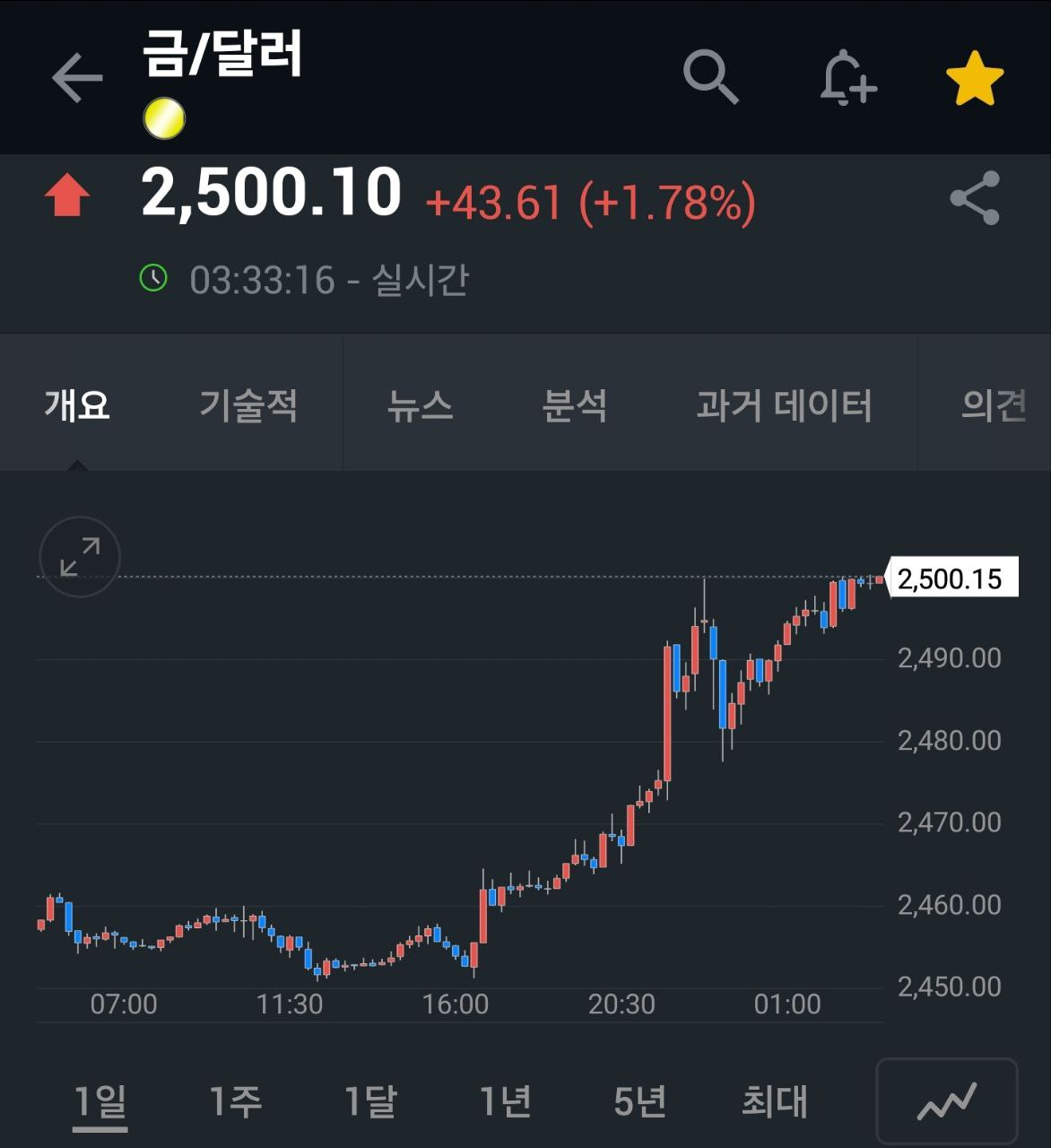
Task: Open the search magnifier icon
Action: [710, 77]
